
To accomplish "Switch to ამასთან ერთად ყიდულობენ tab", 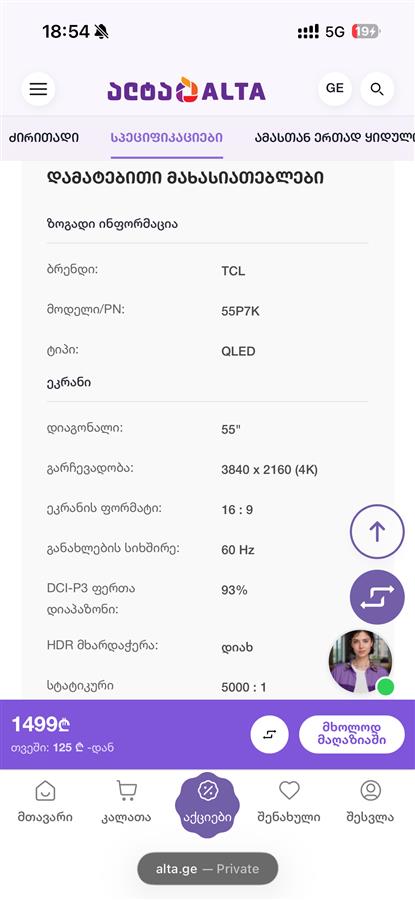I will (x=335, y=138).
